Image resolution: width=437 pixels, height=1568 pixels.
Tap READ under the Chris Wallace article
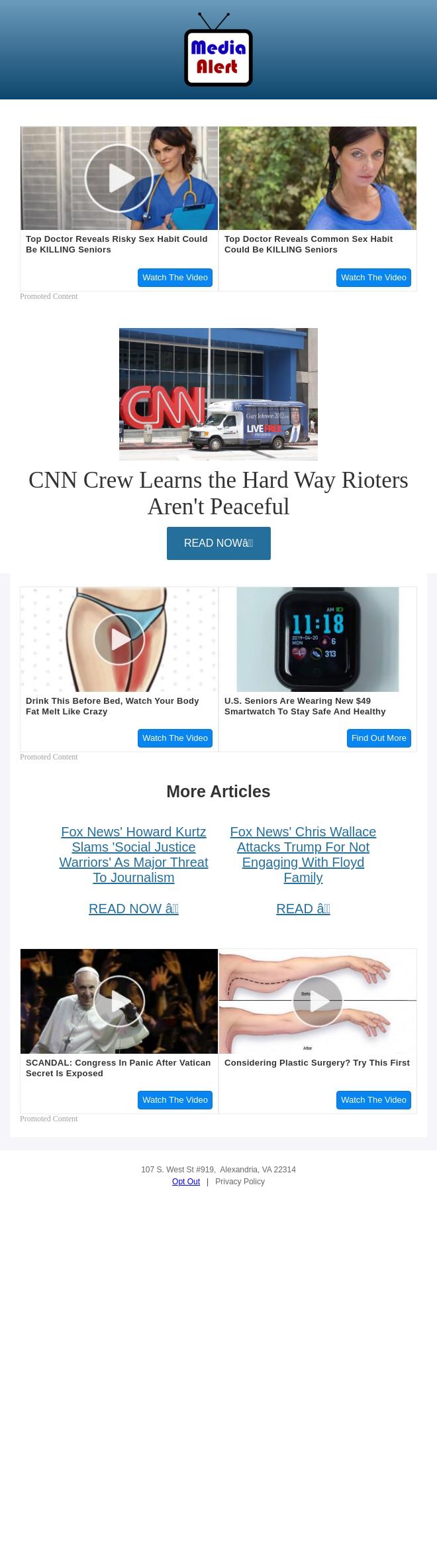[303, 909]
